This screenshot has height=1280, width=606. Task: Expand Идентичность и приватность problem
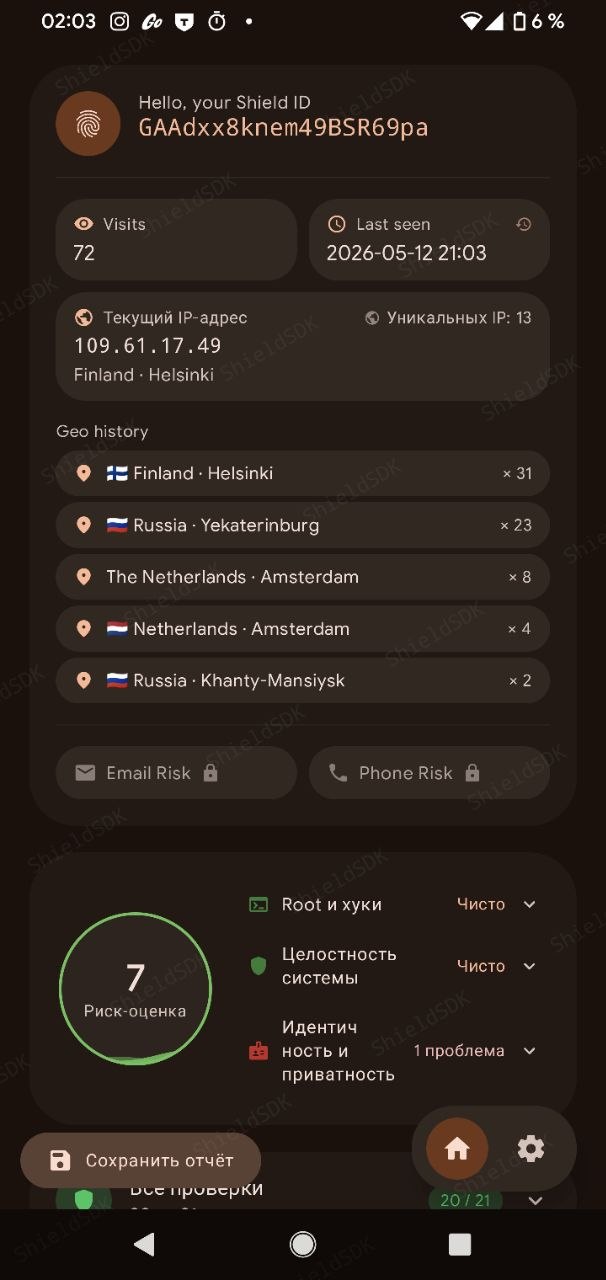[530, 1051]
